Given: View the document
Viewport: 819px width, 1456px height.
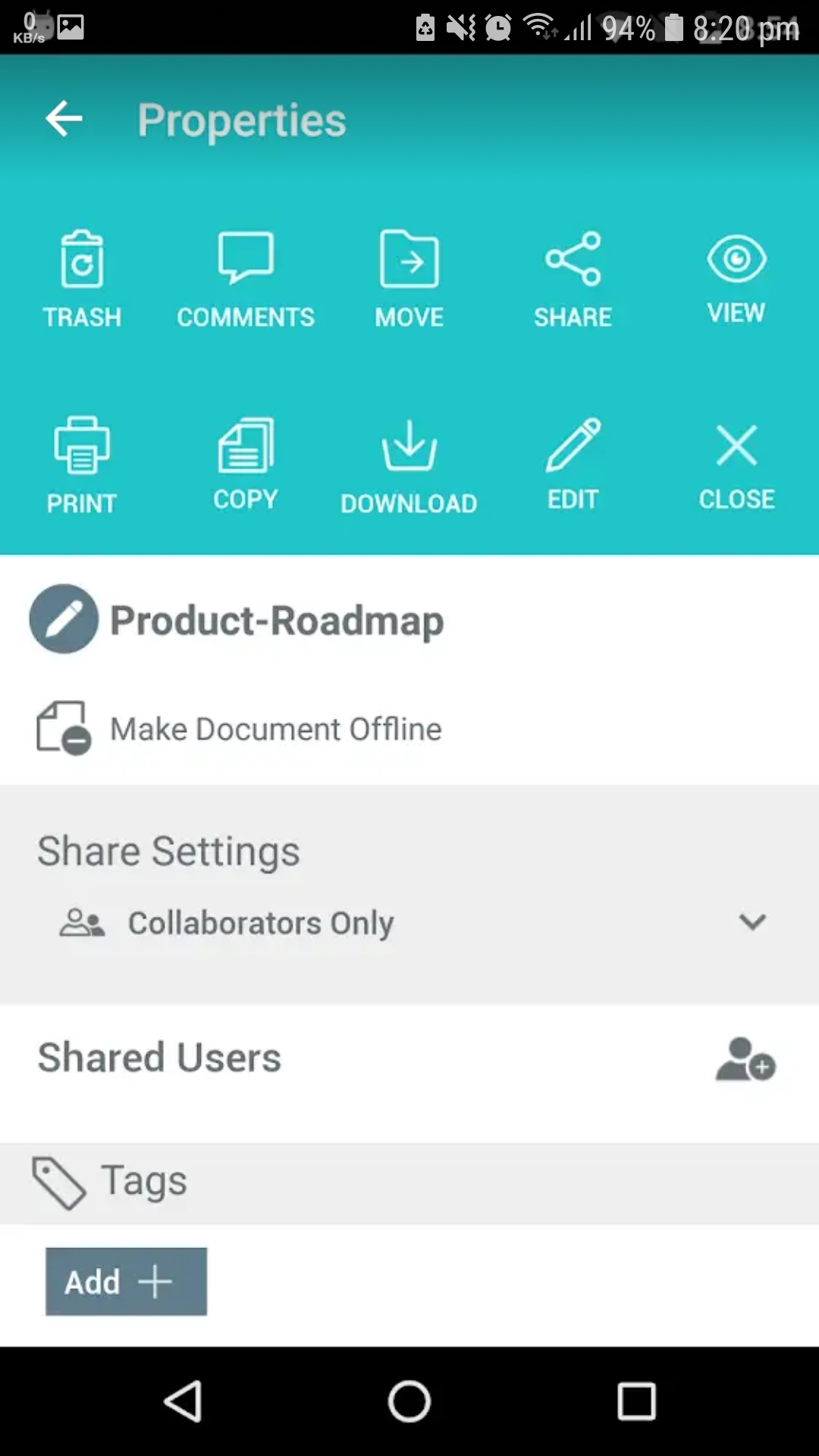Looking at the screenshot, I should click(736, 279).
